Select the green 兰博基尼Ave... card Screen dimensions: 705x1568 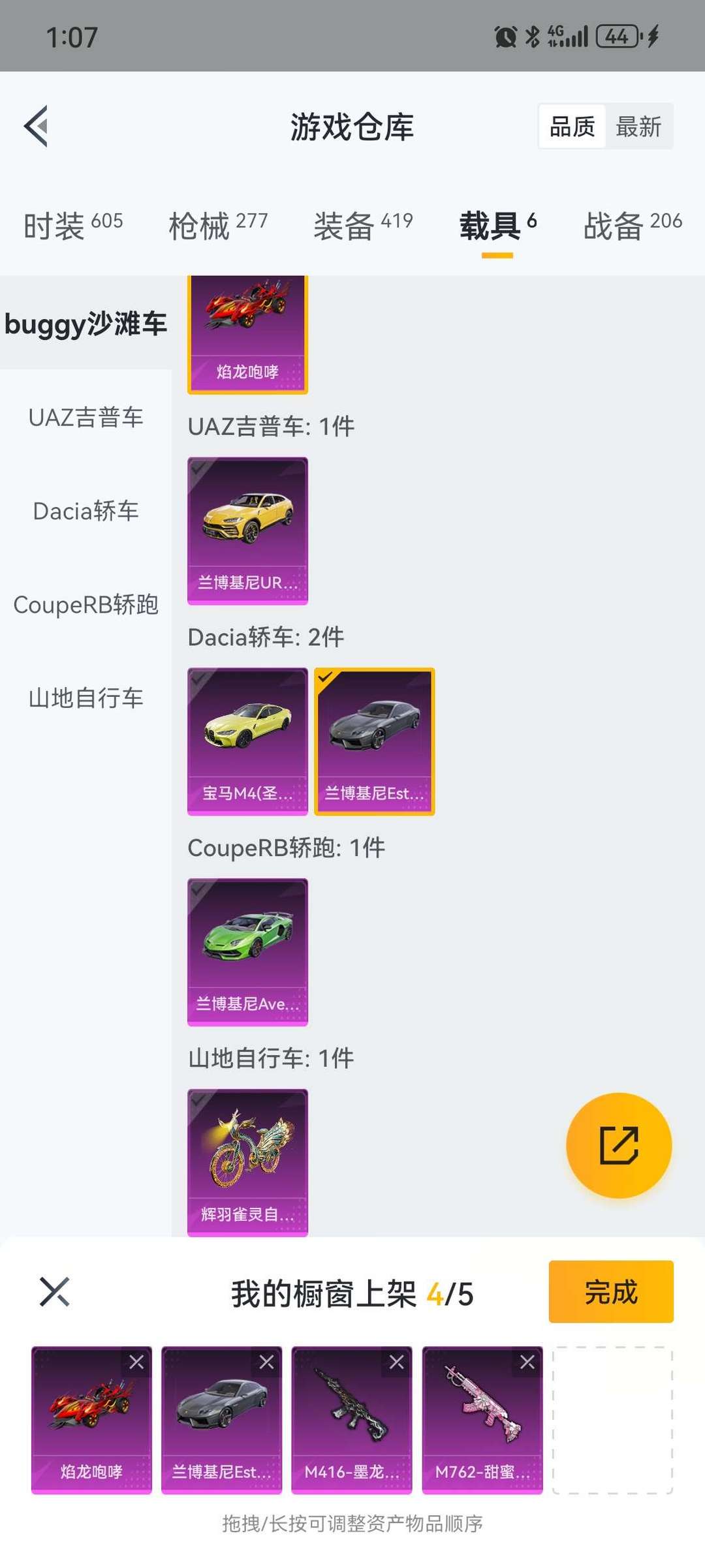[247, 952]
